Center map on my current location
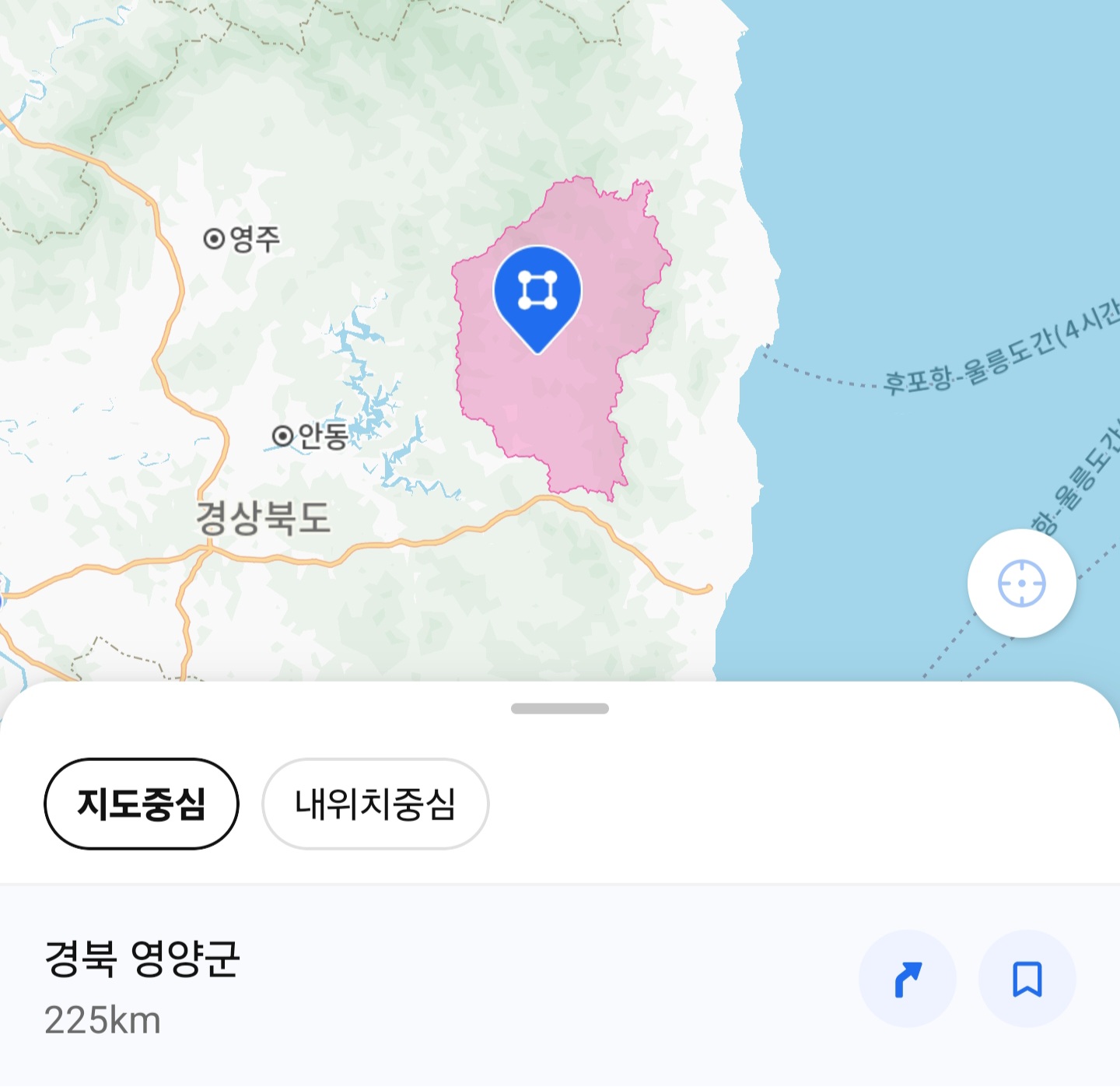 tap(1021, 583)
